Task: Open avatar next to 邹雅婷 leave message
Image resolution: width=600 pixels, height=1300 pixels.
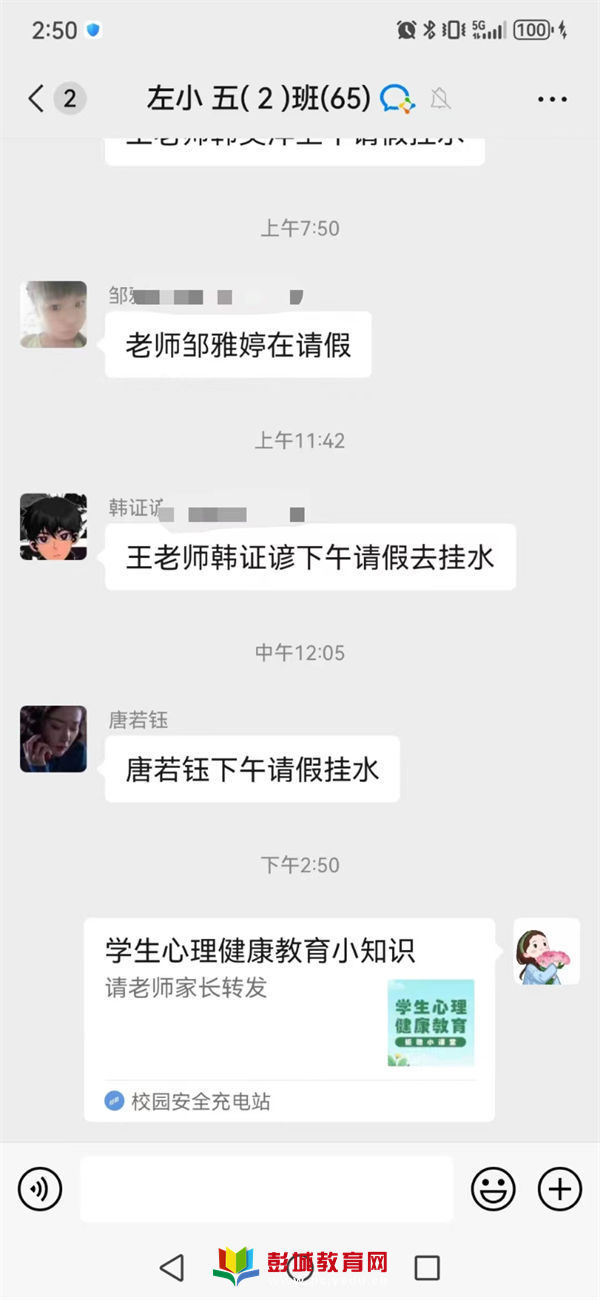Action: pos(53,314)
